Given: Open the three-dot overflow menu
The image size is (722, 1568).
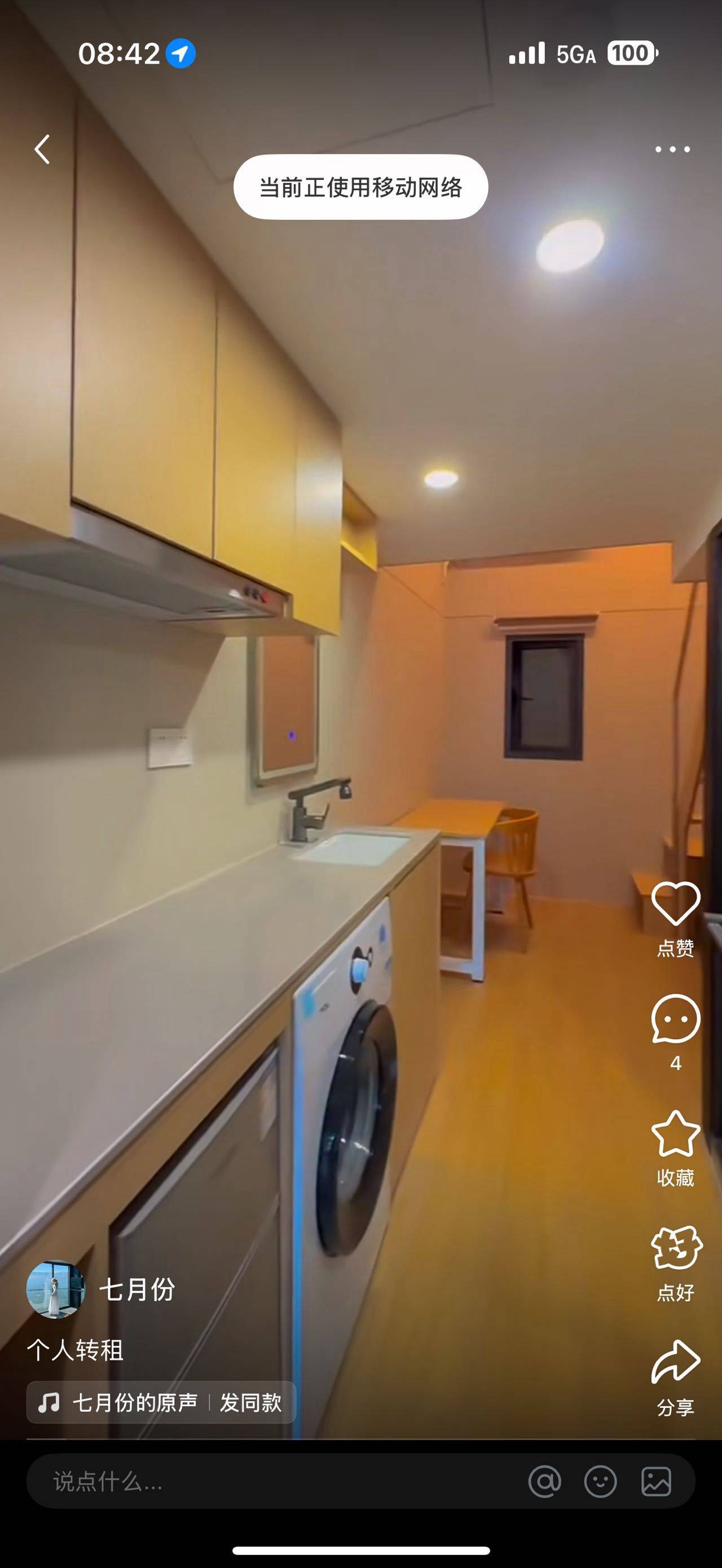Looking at the screenshot, I should click(673, 149).
